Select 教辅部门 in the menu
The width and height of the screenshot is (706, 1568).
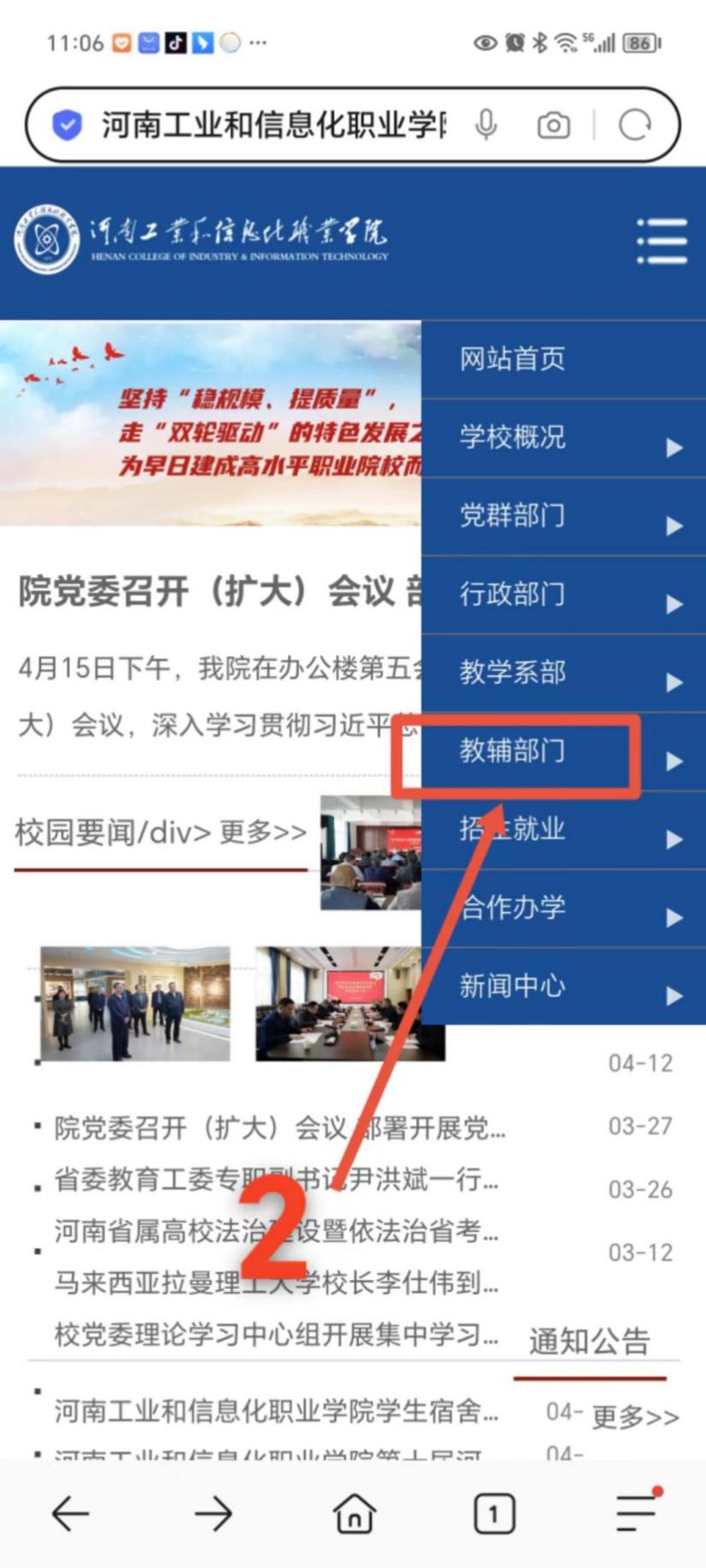tap(512, 751)
